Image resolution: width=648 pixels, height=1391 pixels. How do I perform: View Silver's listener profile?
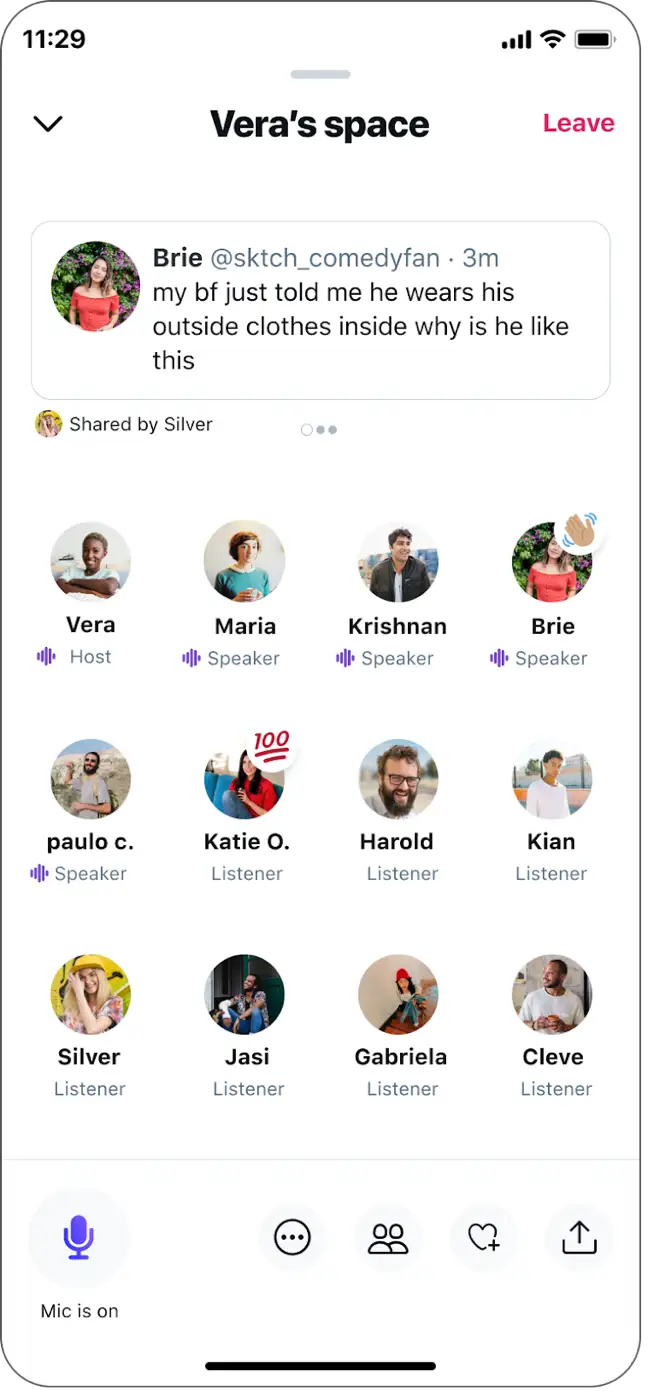coord(90,994)
